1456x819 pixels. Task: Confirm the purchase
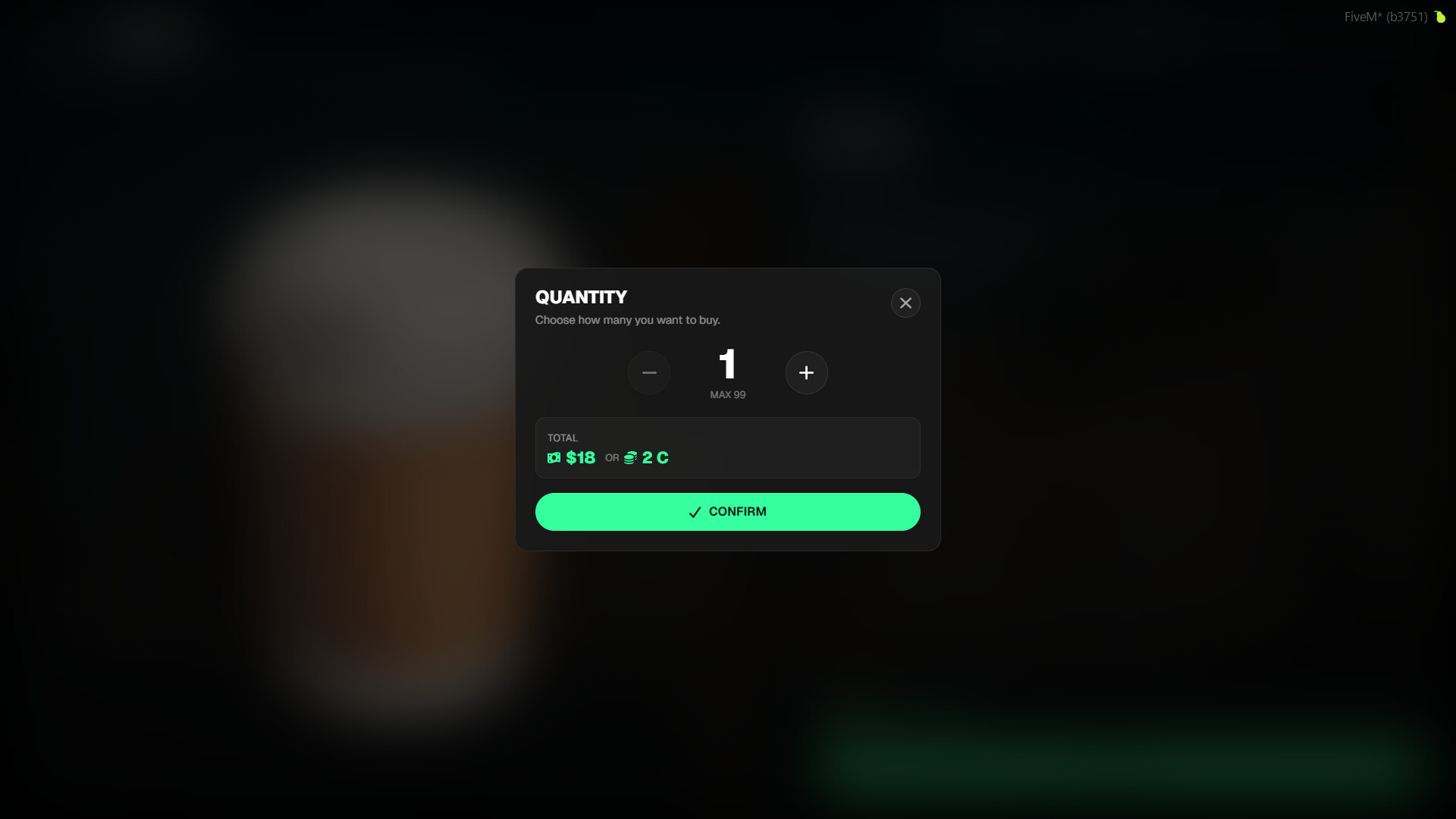(727, 512)
